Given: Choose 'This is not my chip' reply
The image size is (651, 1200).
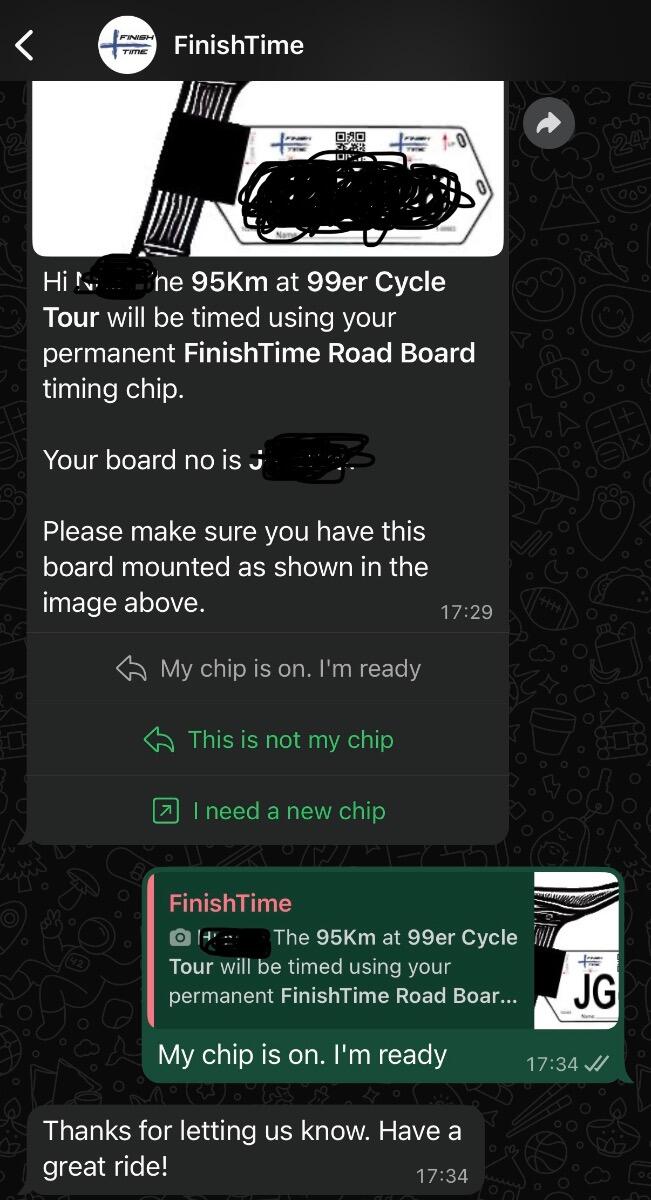Looking at the screenshot, I should point(268,740).
